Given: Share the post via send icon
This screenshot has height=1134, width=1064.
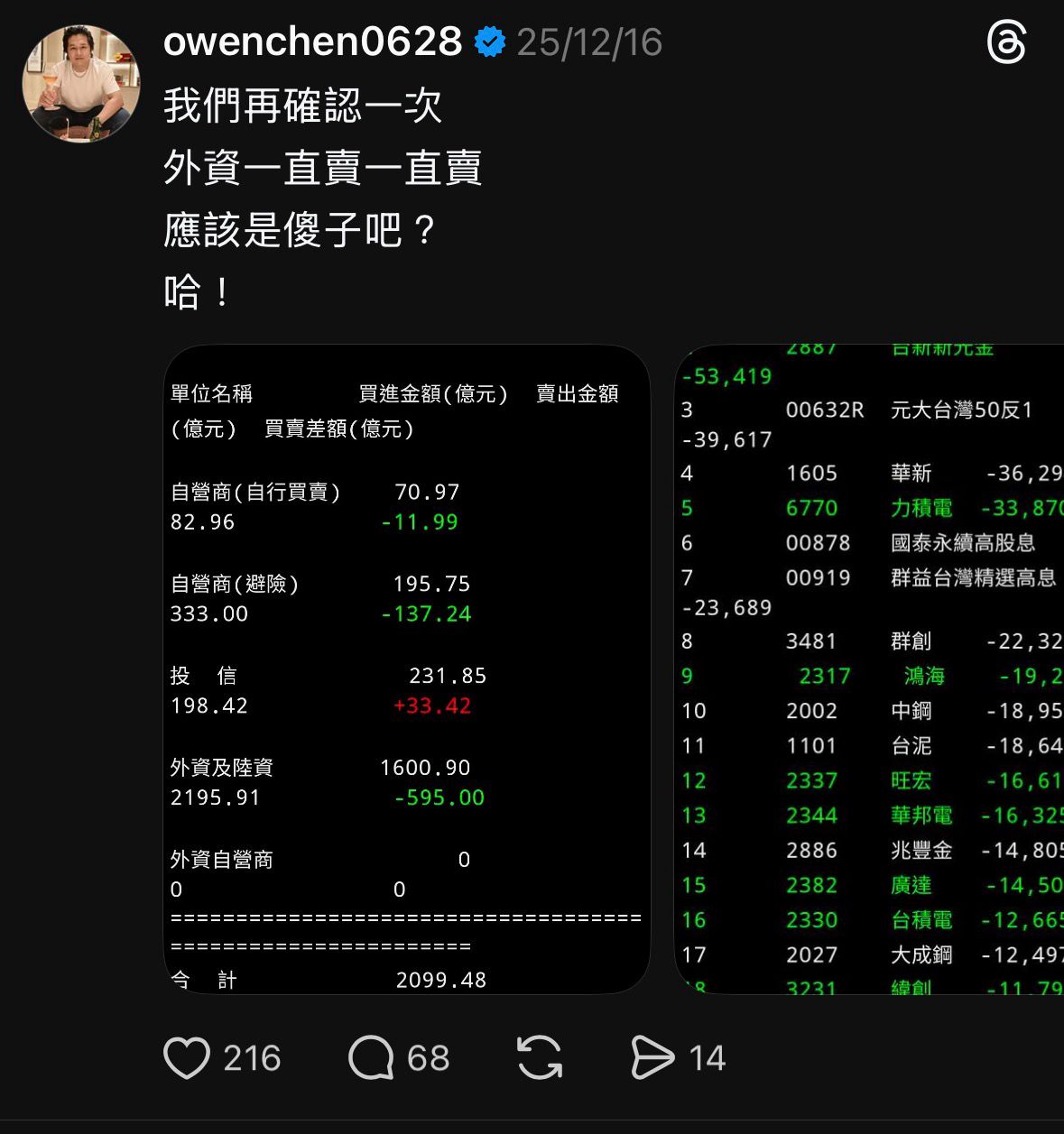Looking at the screenshot, I should (x=652, y=1057).
